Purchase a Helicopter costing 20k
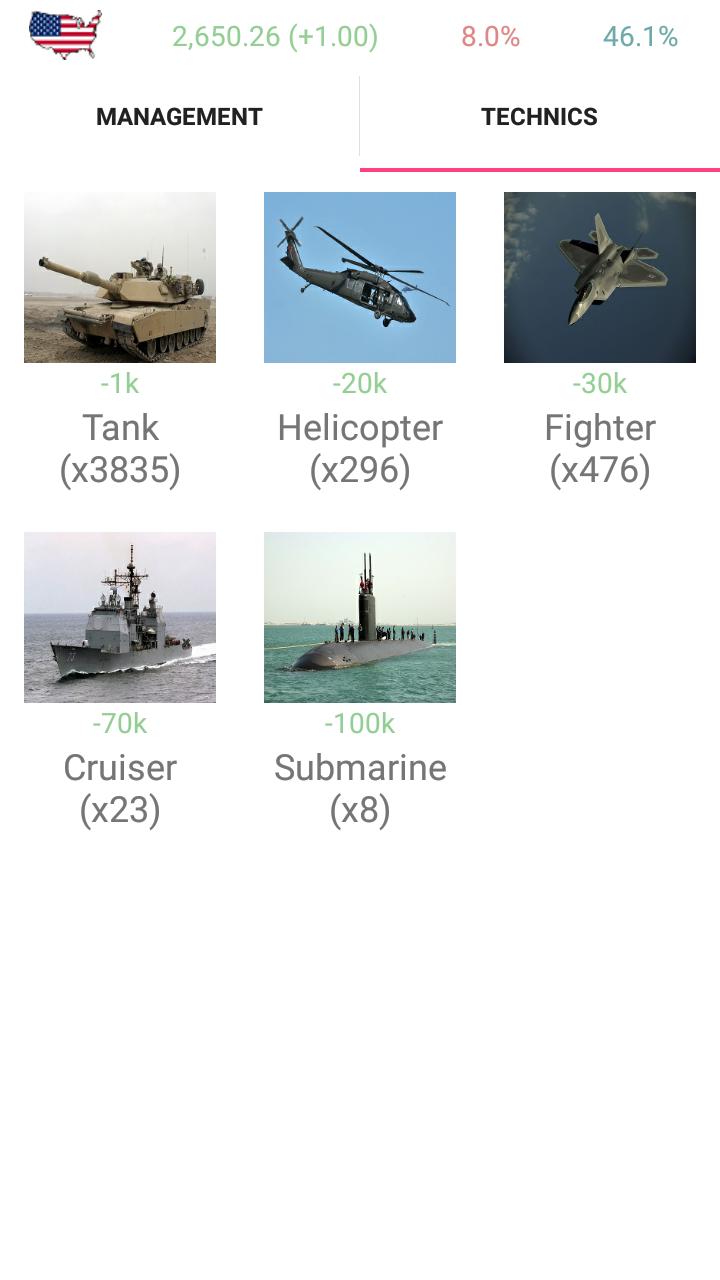 click(359, 384)
